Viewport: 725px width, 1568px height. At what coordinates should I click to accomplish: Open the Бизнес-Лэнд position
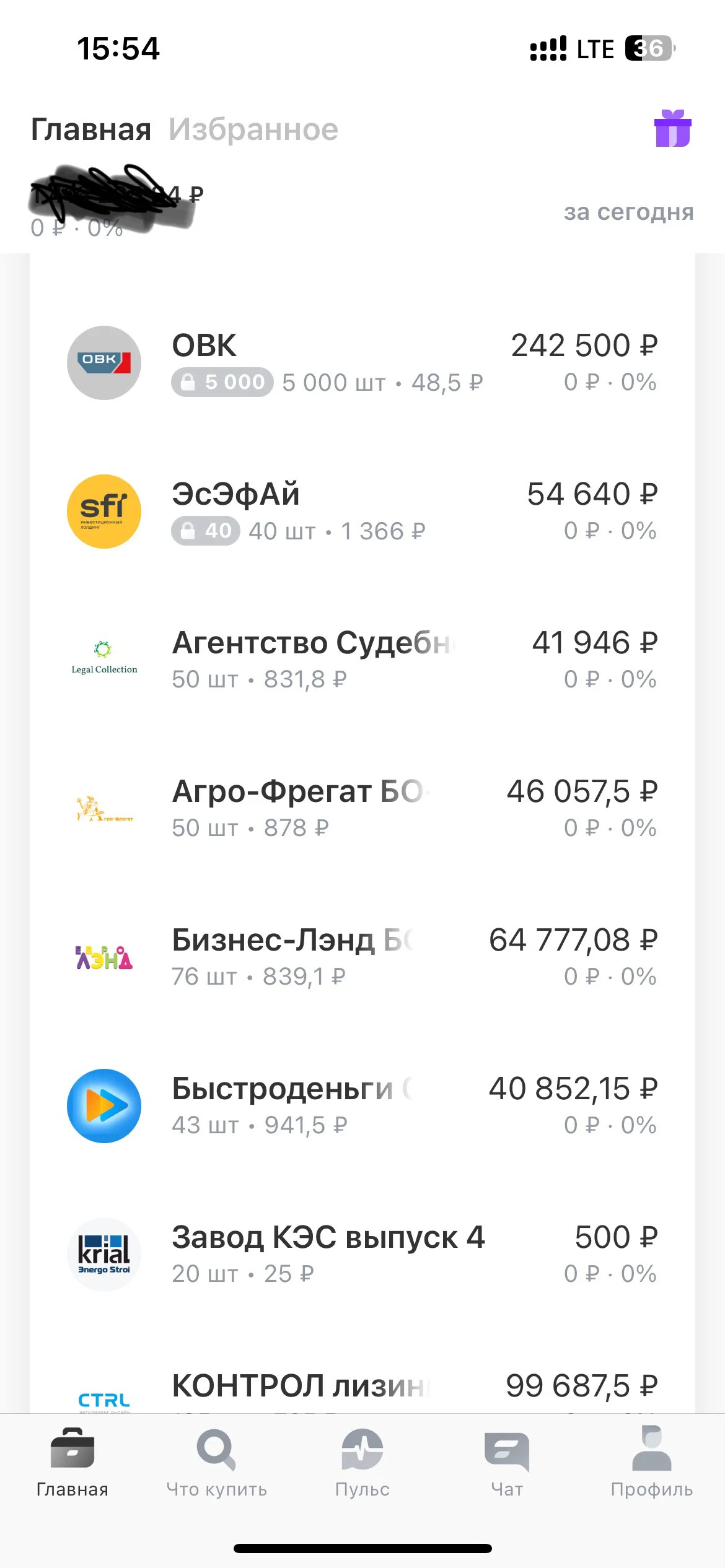[x=362, y=958]
